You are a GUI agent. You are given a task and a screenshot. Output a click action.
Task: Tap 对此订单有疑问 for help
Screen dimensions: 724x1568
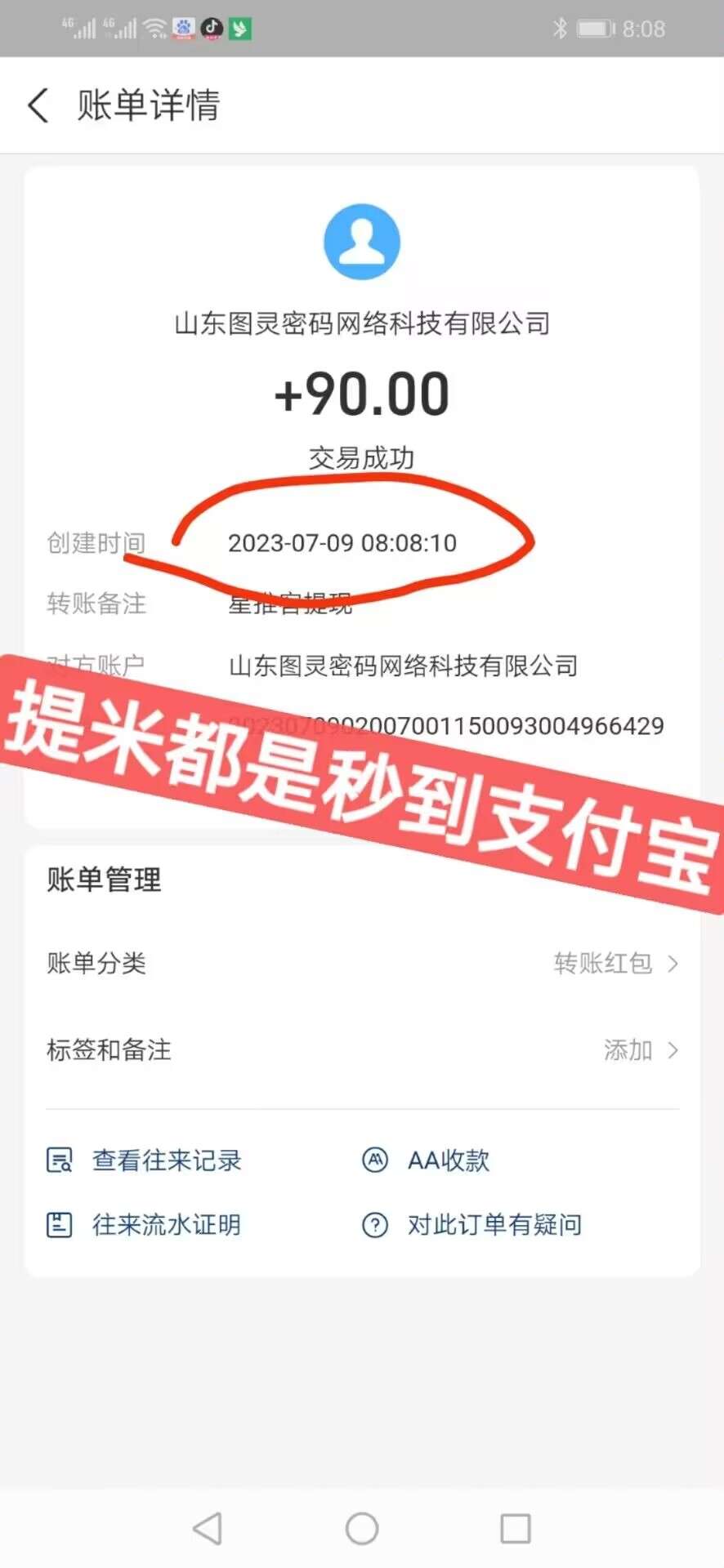[x=472, y=1225]
